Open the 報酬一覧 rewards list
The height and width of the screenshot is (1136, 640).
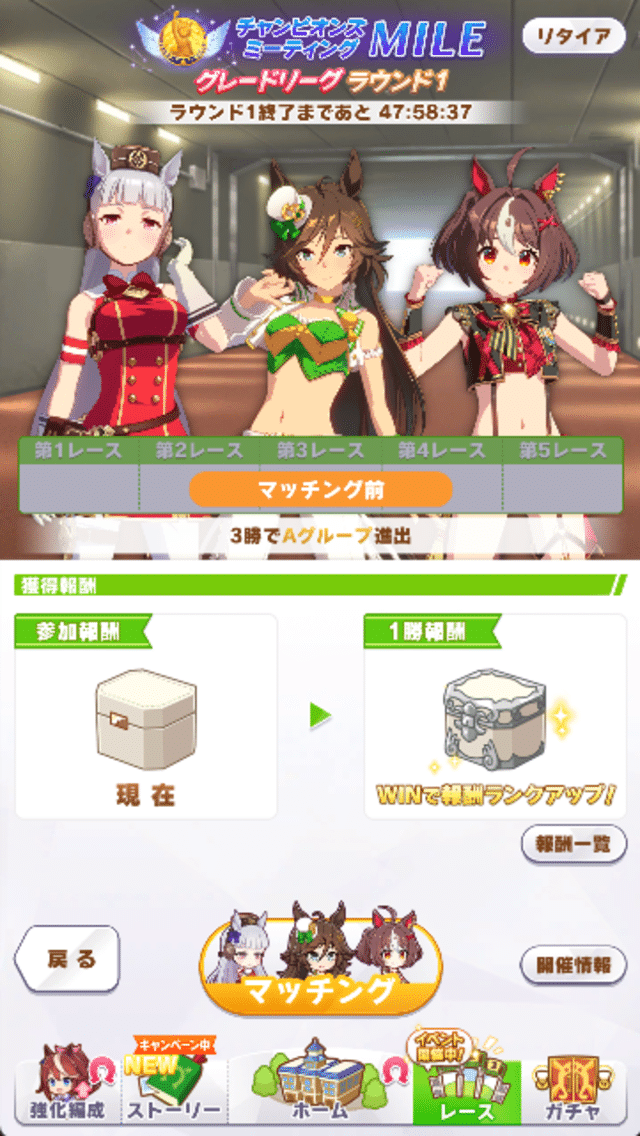click(x=574, y=844)
